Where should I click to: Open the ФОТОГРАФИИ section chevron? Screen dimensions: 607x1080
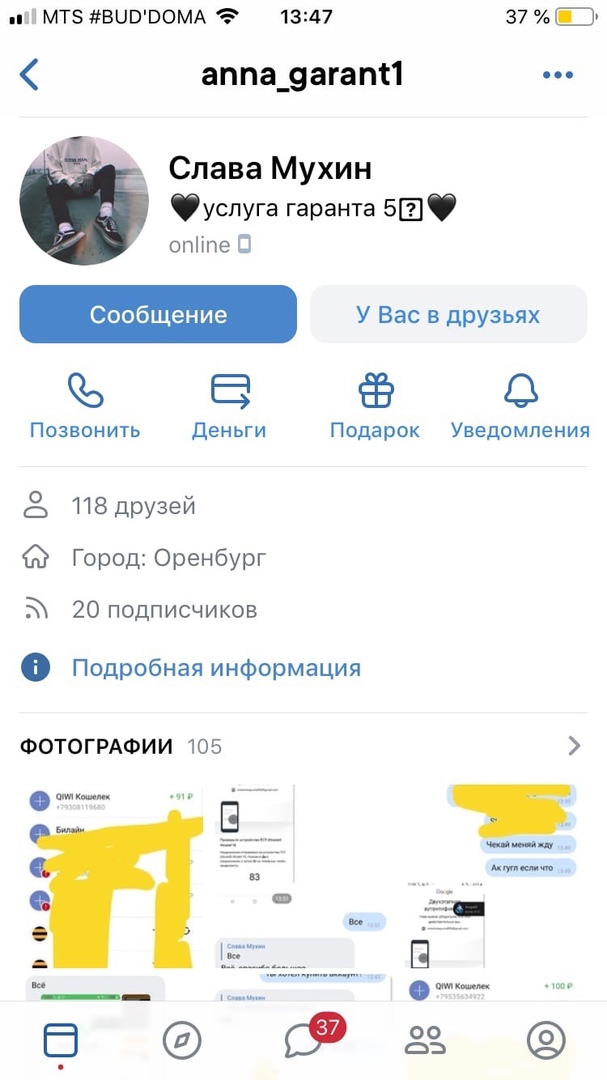click(x=574, y=746)
